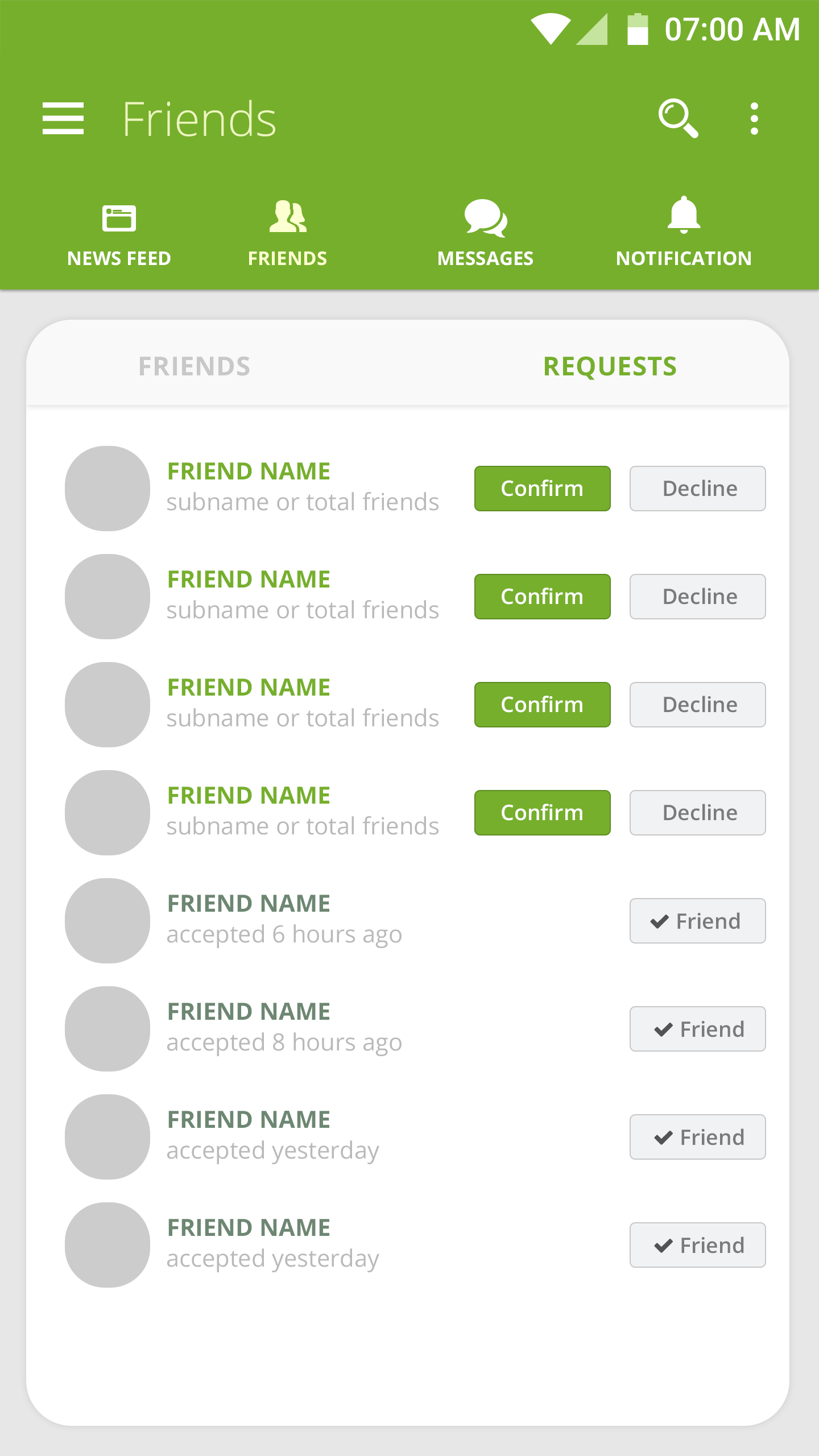This screenshot has width=819, height=1456.
Task: Select the REQUESTS sub-tab
Action: (610, 366)
